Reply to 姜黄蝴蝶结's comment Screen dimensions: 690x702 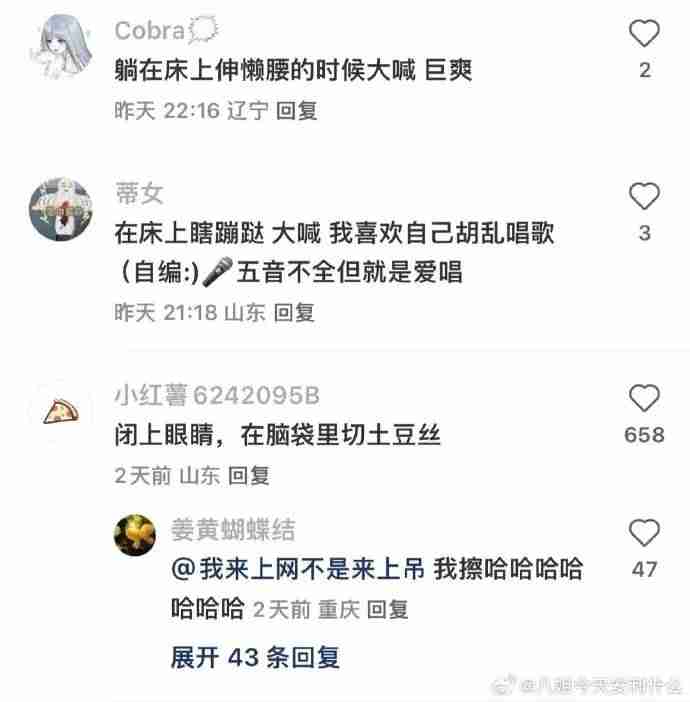pyautogui.click(x=388, y=609)
